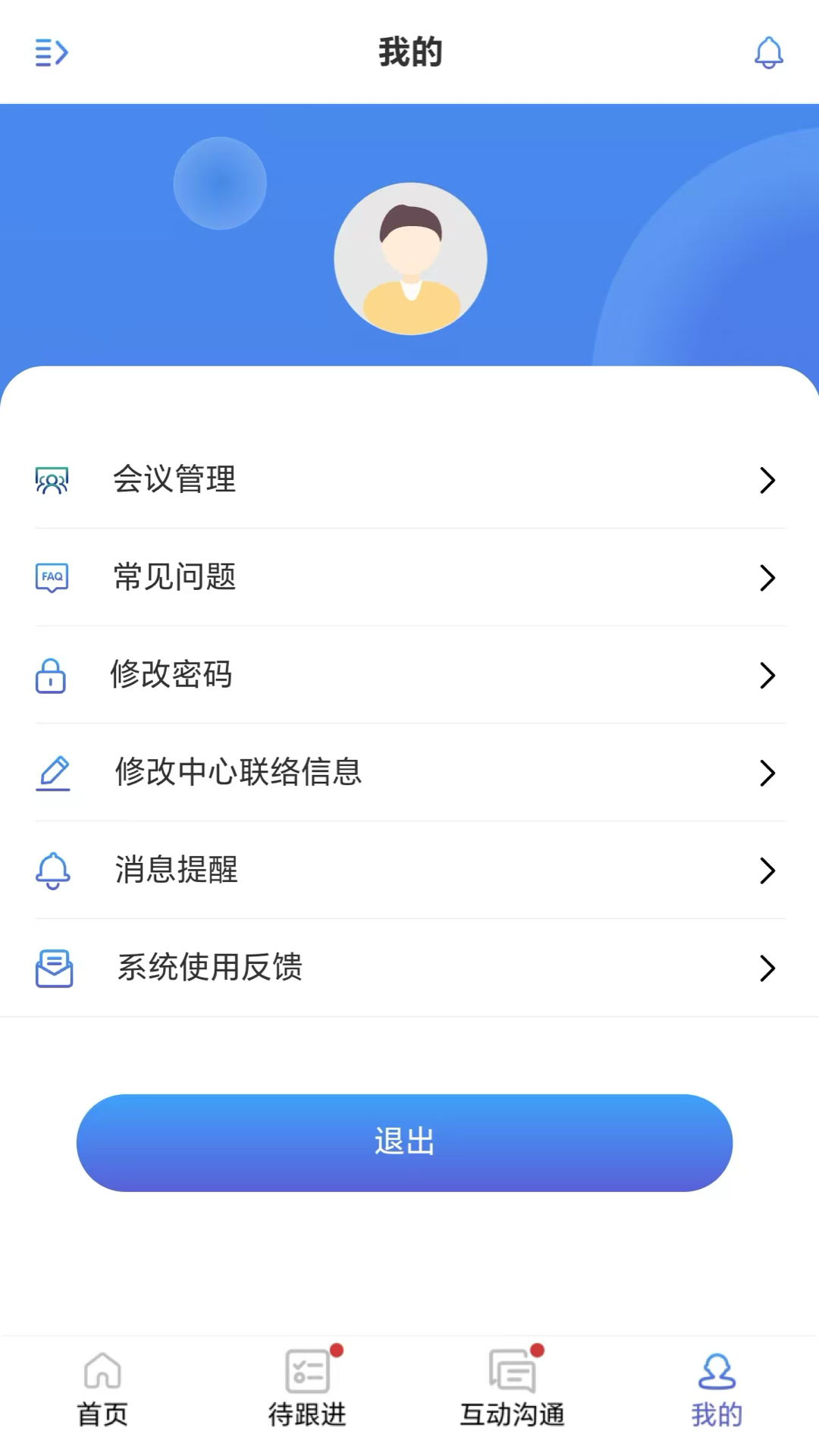This screenshot has height=1456, width=819.
Task: Click the pencil edit icon for contact info
Action: tap(52, 773)
